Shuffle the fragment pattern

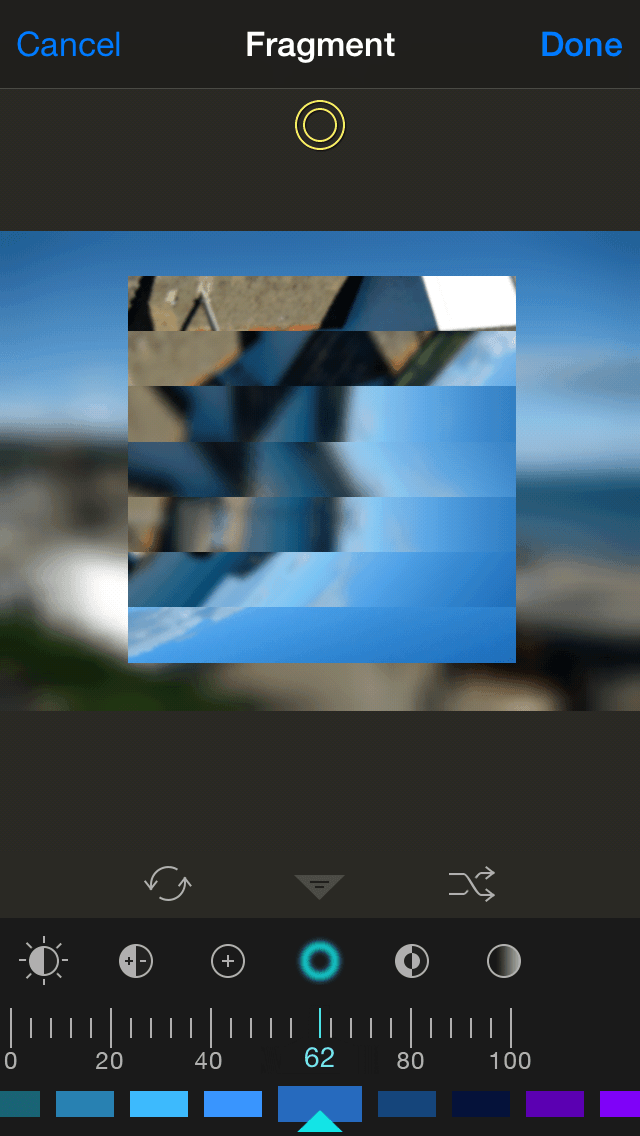pyautogui.click(x=472, y=884)
